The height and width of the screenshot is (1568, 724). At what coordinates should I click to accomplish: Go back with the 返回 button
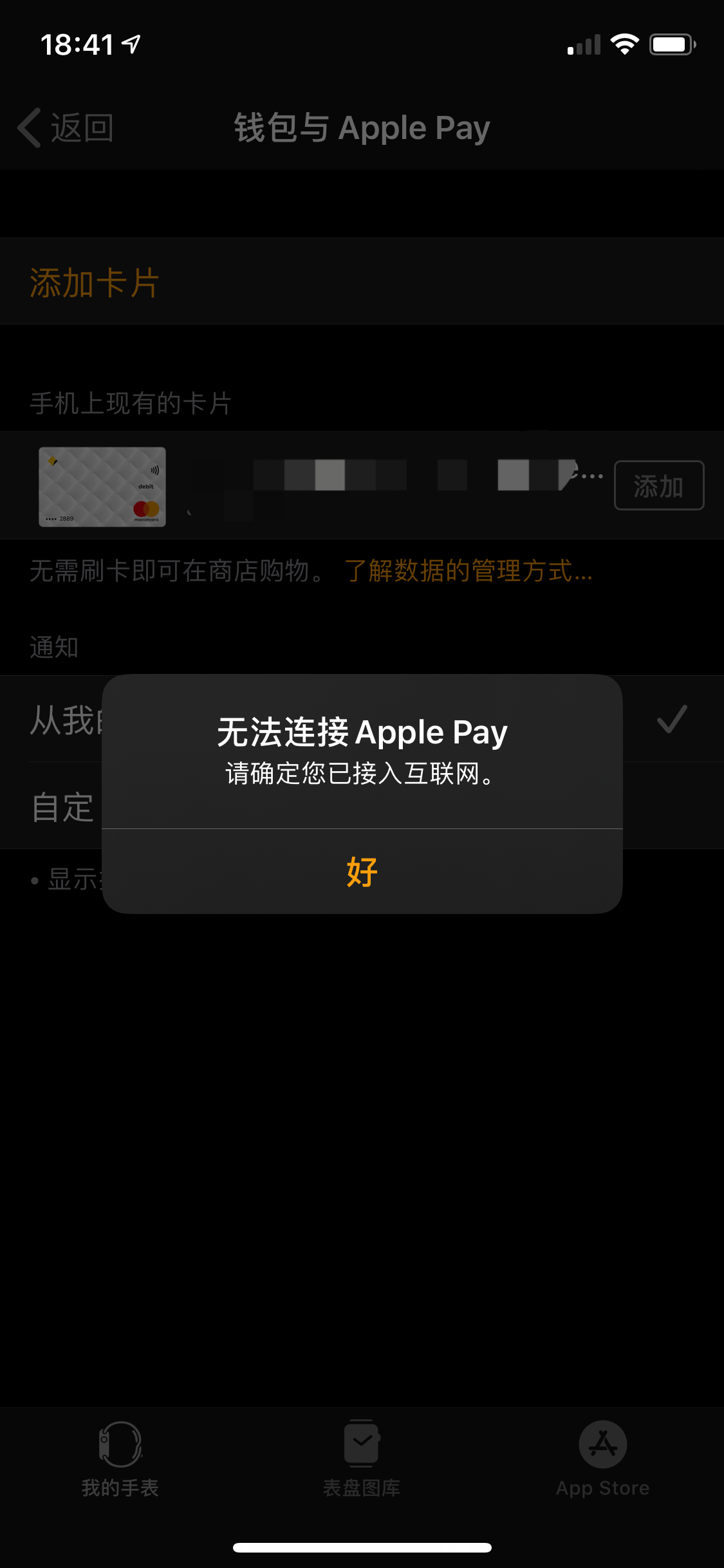67,128
